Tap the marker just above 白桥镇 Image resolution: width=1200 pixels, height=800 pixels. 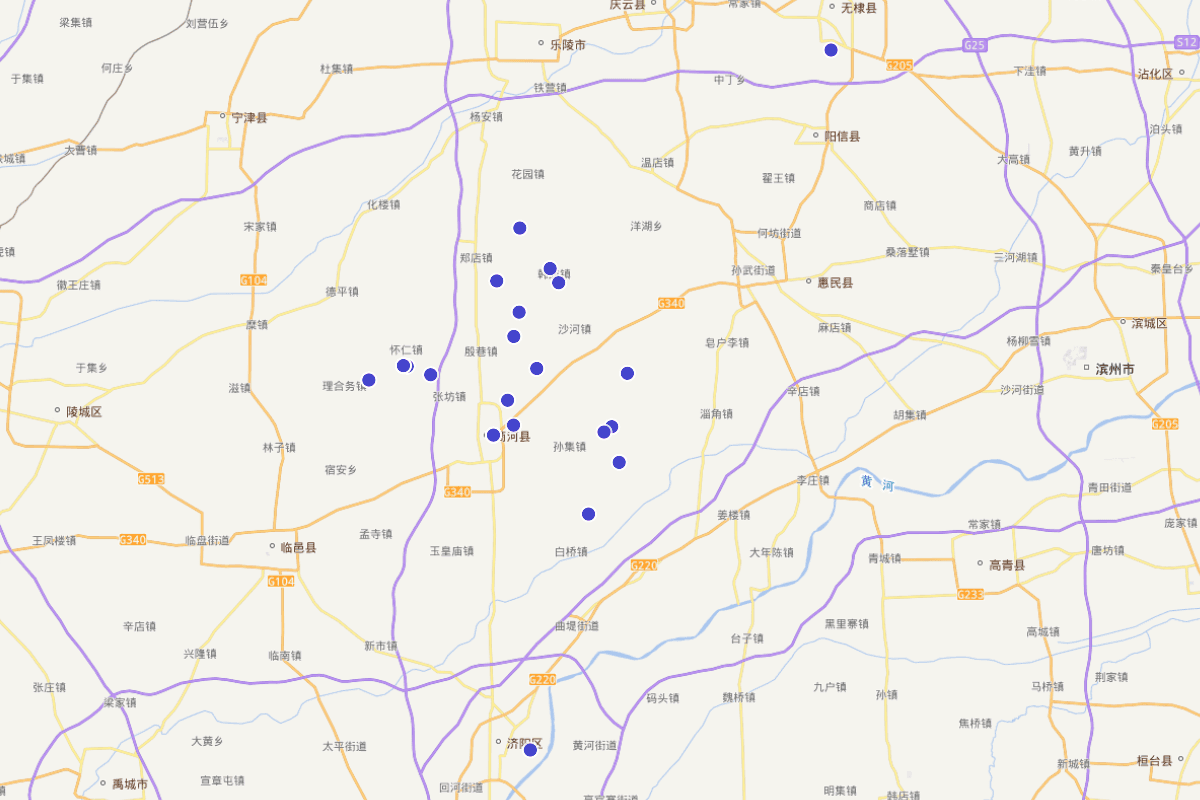click(589, 514)
